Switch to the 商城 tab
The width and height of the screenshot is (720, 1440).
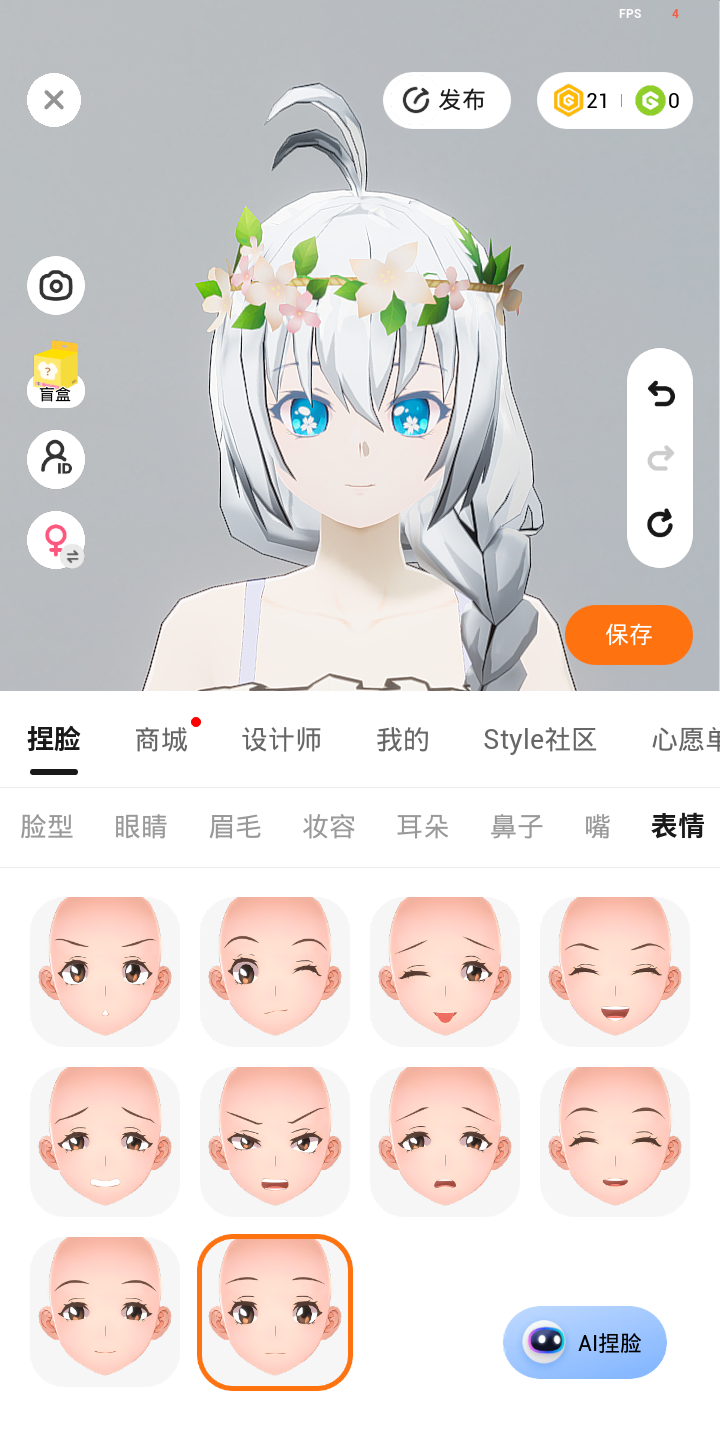162,740
